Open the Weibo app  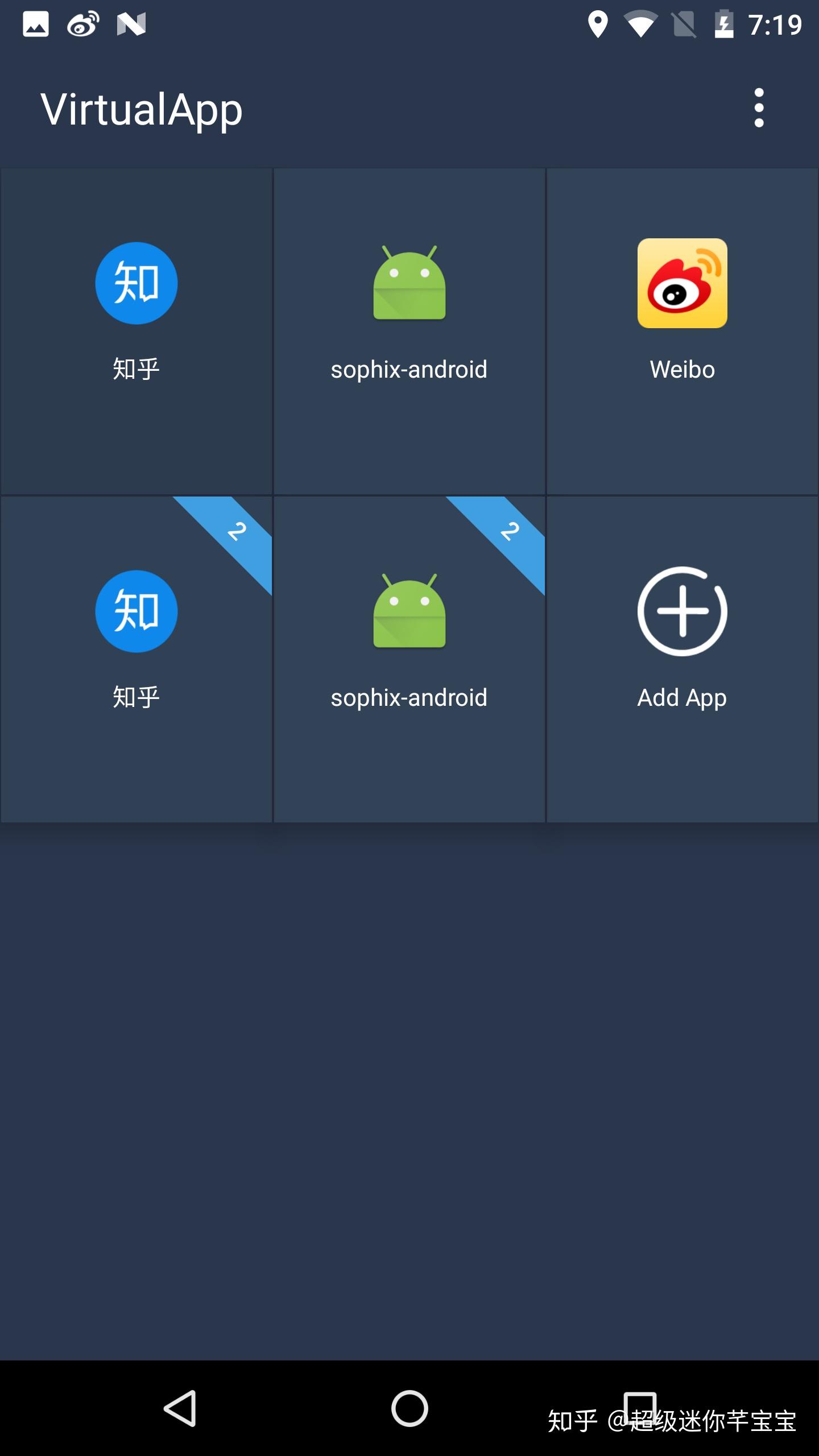(x=682, y=307)
